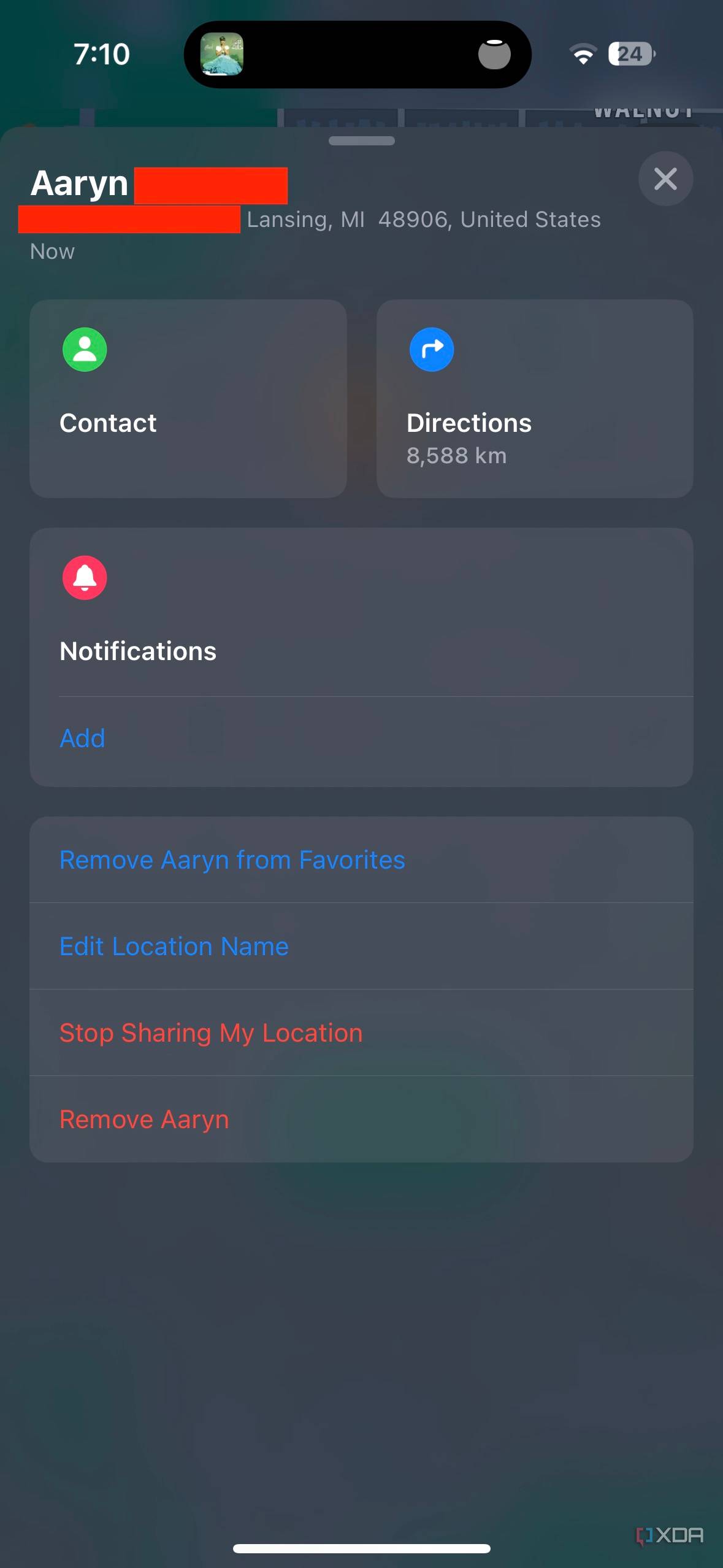Add a new notification

coord(83,739)
